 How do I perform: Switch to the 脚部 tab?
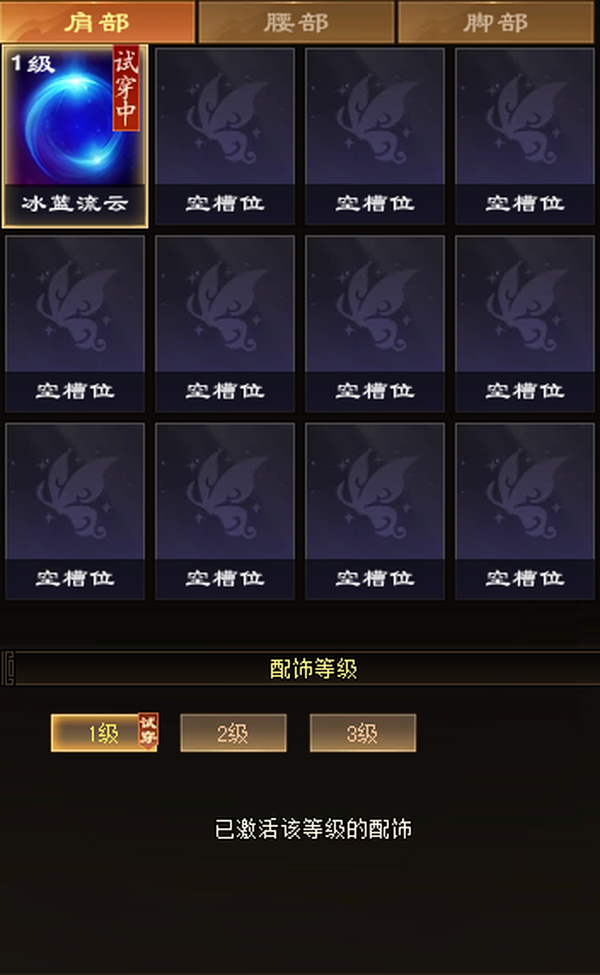(496, 22)
